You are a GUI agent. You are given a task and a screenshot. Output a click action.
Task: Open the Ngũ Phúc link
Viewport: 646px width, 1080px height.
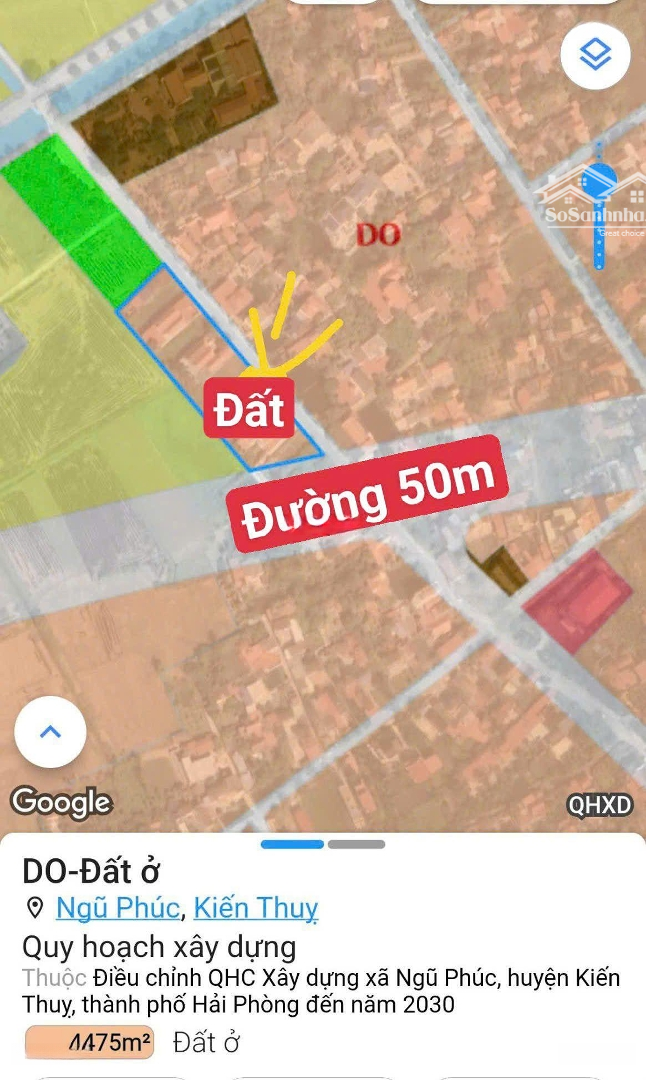click(x=118, y=907)
